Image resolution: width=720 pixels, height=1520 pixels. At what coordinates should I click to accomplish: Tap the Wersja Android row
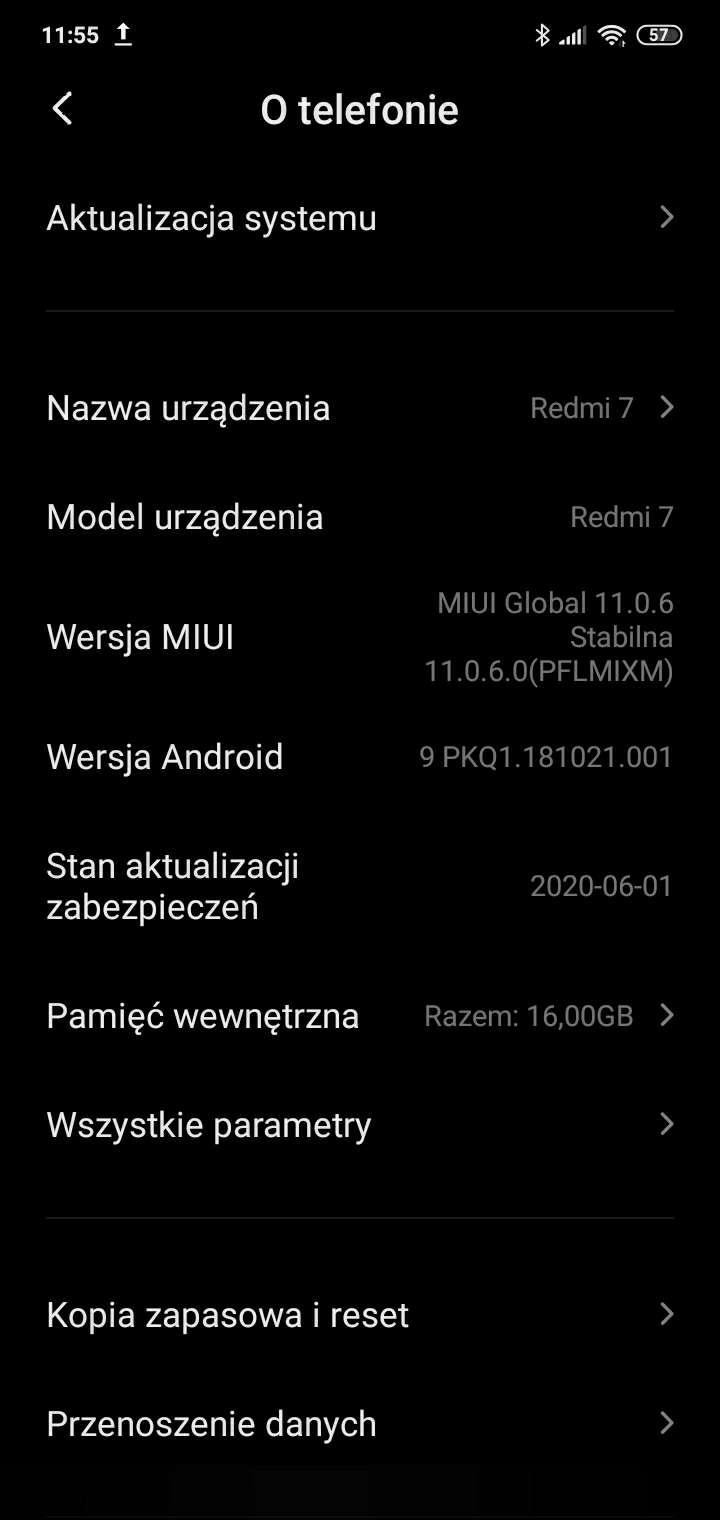coord(360,757)
